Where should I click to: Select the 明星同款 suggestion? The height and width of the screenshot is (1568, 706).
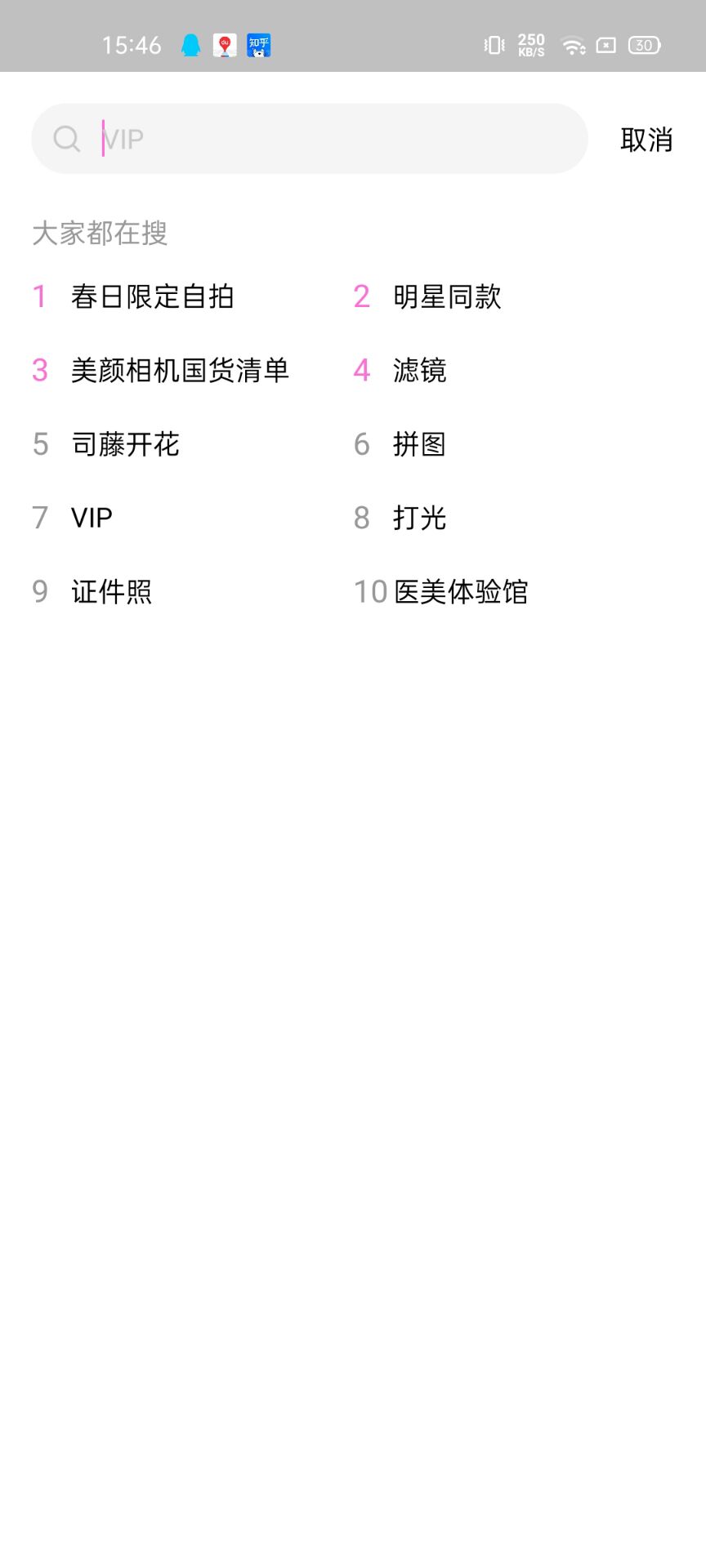(x=446, y=296)
